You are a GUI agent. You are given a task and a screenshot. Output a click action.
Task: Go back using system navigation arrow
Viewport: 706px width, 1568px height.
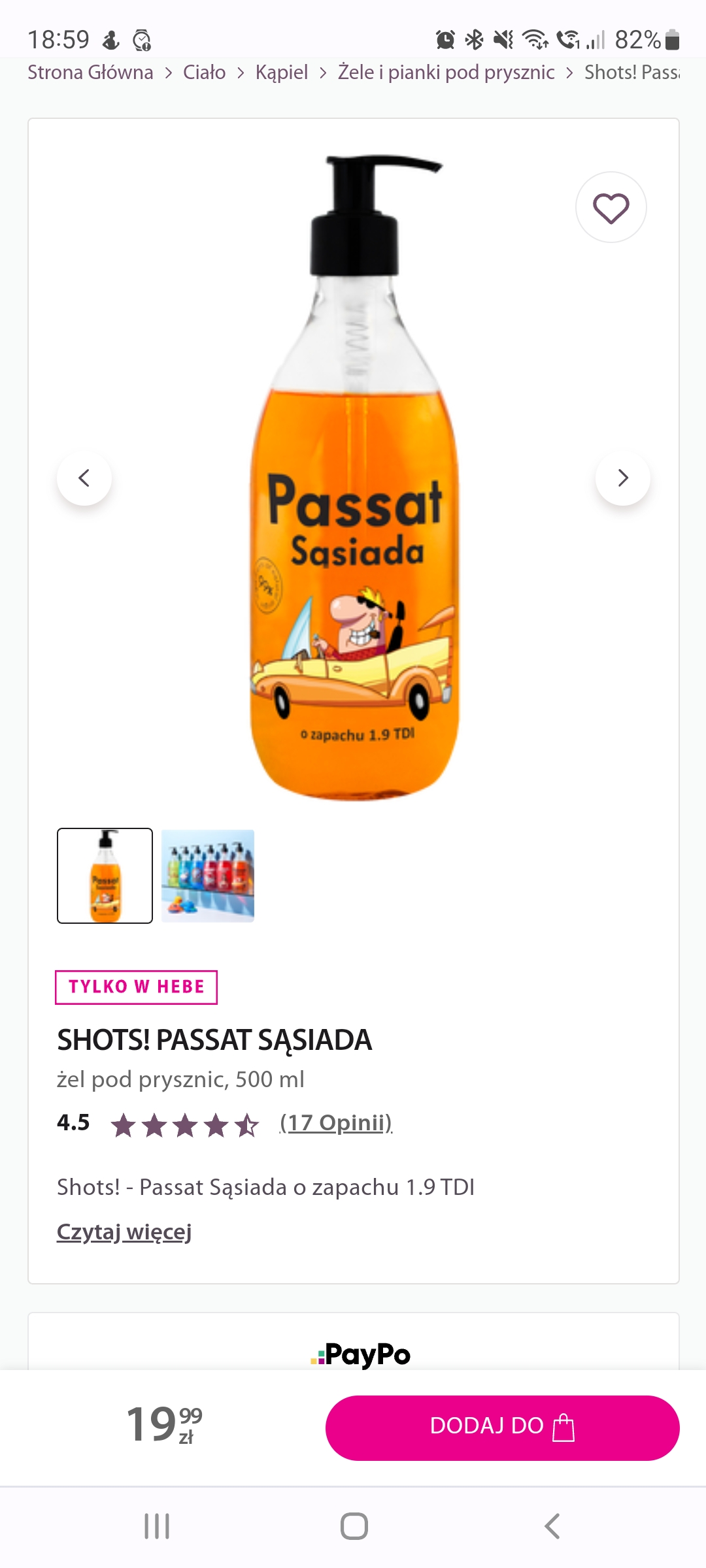[x=552, y=1526]
